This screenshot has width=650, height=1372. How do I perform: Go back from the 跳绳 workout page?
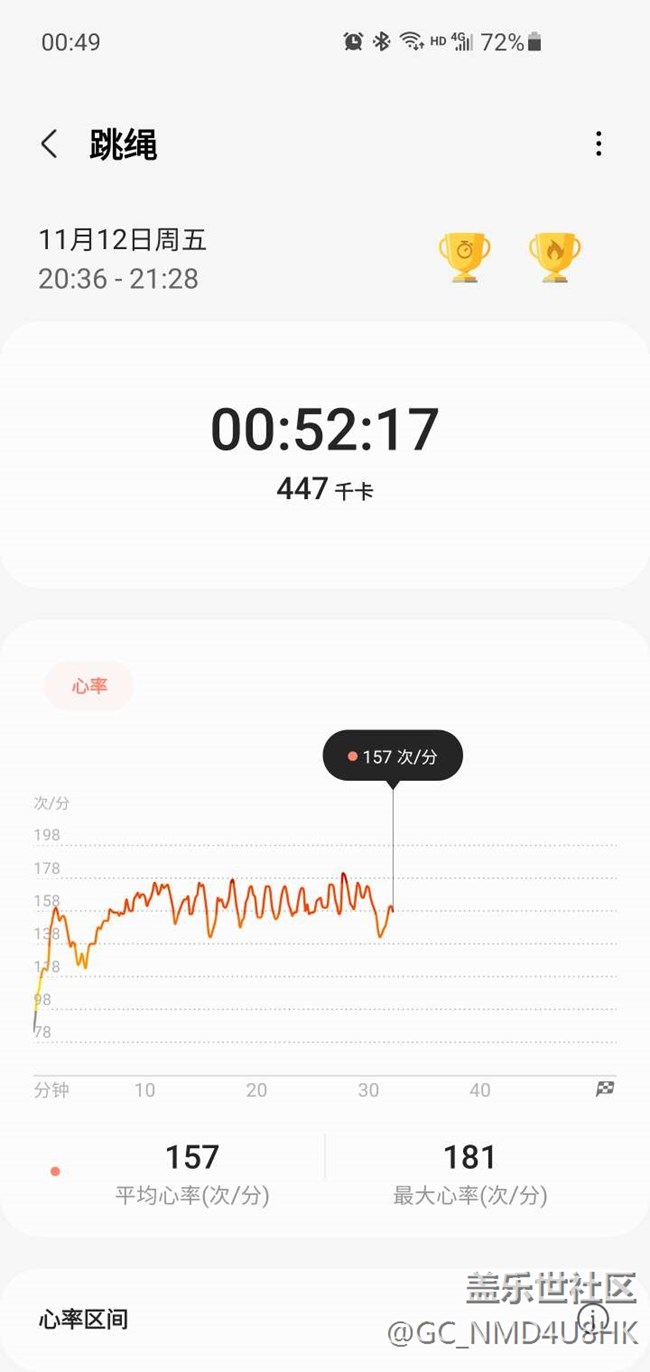click(x=49, y=144)
